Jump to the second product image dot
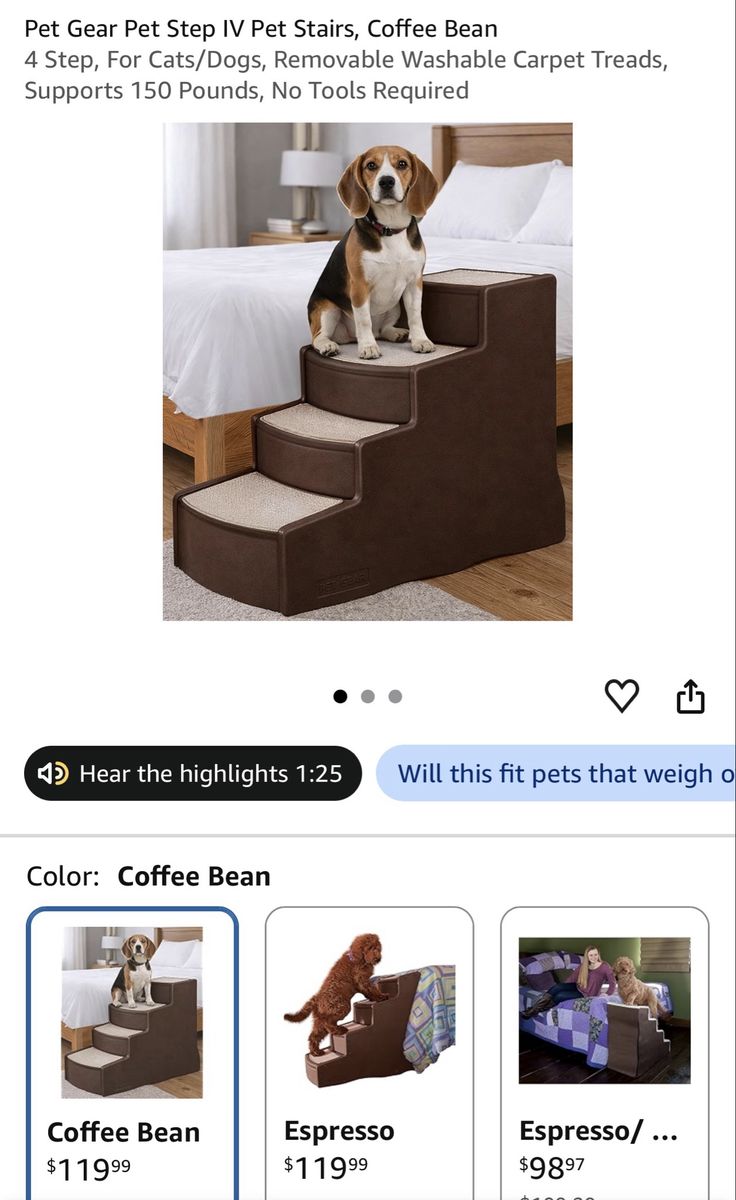Screen dimensions: 736x1200 pyautogui.click(x=368, y=696)
